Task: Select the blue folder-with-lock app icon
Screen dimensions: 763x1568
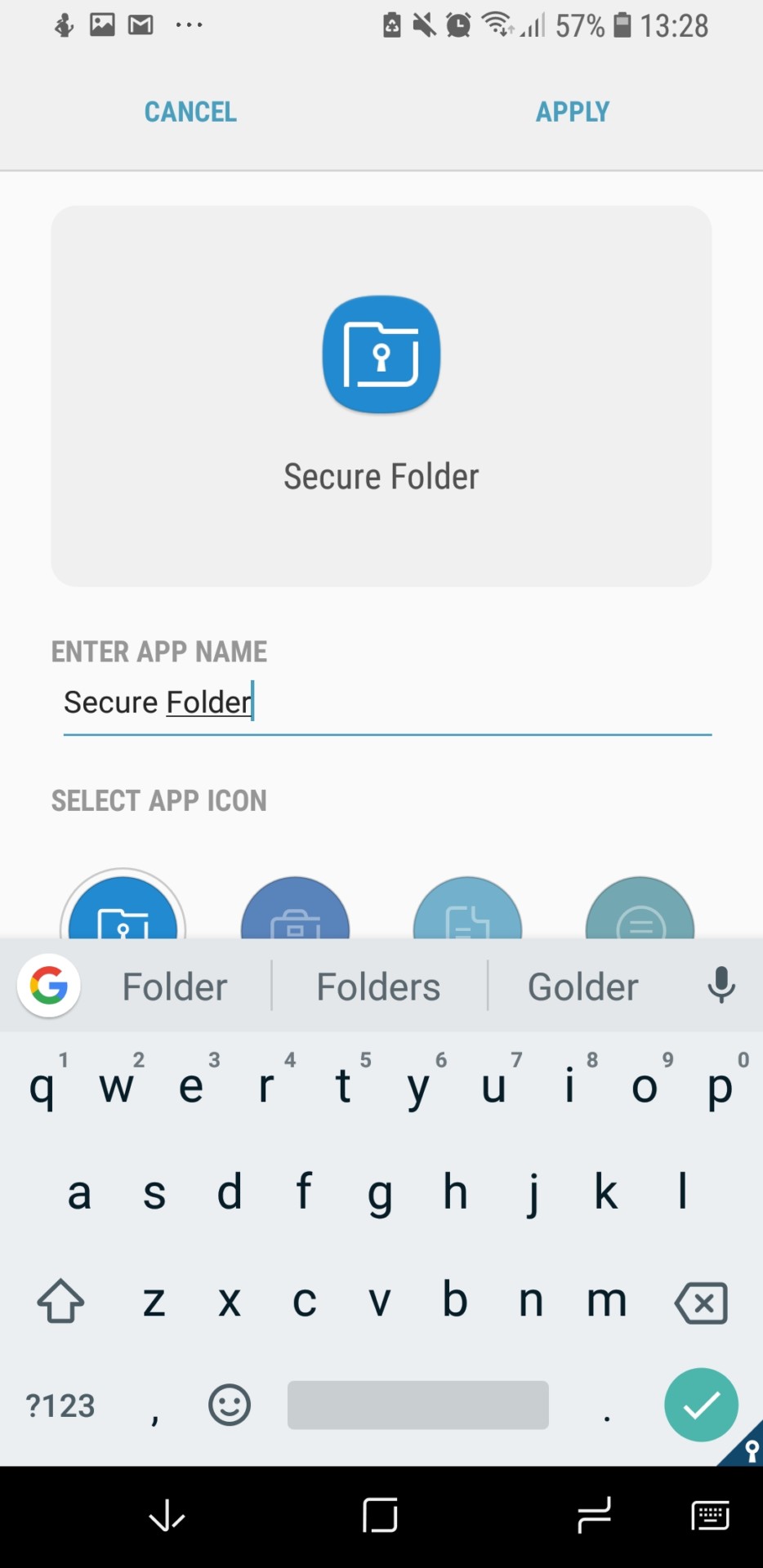Action: click(x=123, y=911)
